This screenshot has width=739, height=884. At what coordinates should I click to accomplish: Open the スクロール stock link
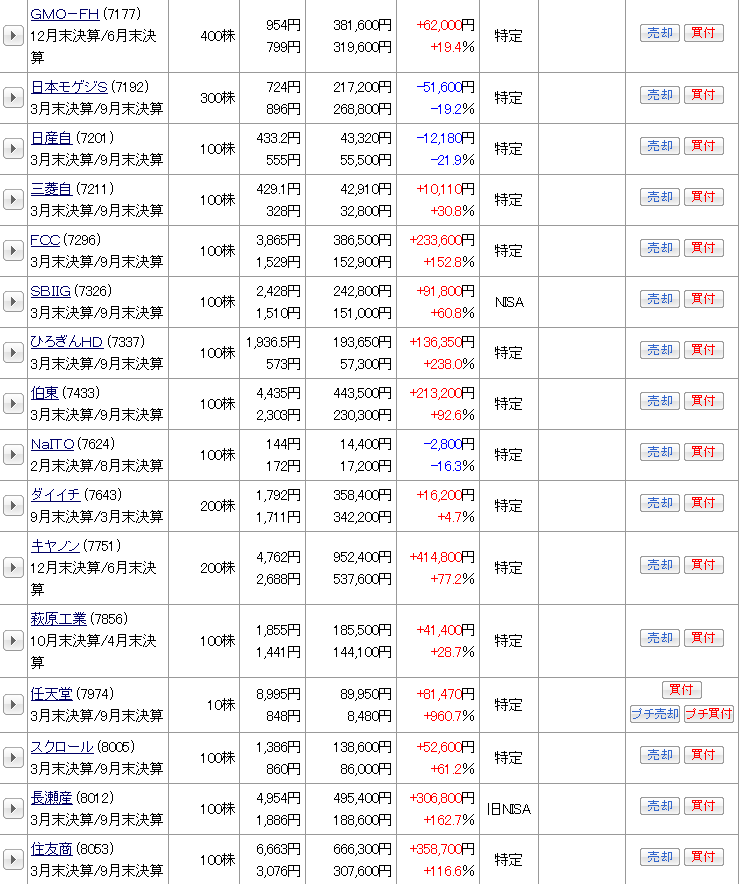(x=62, y=747)
